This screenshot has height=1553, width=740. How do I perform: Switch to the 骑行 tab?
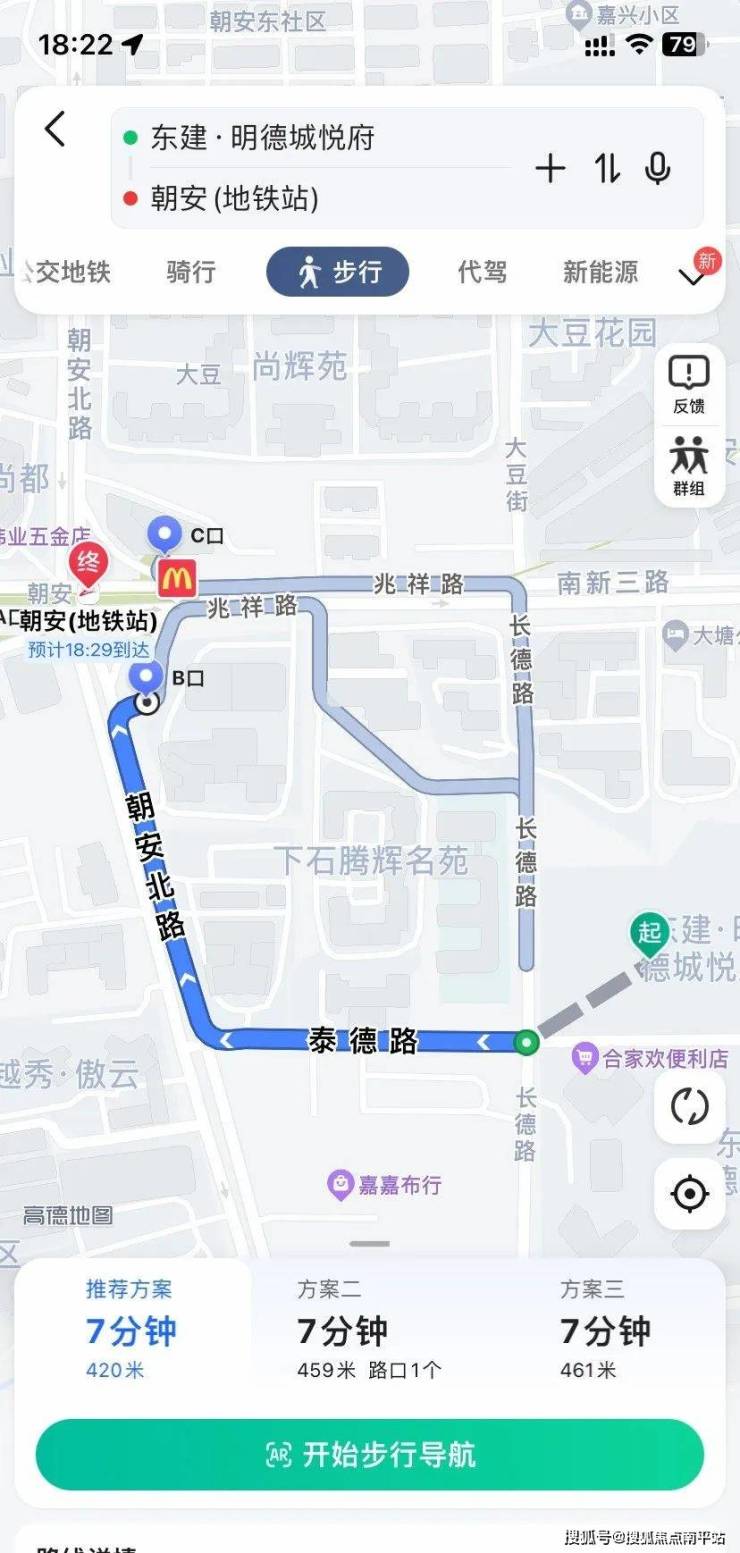[191, 272]
